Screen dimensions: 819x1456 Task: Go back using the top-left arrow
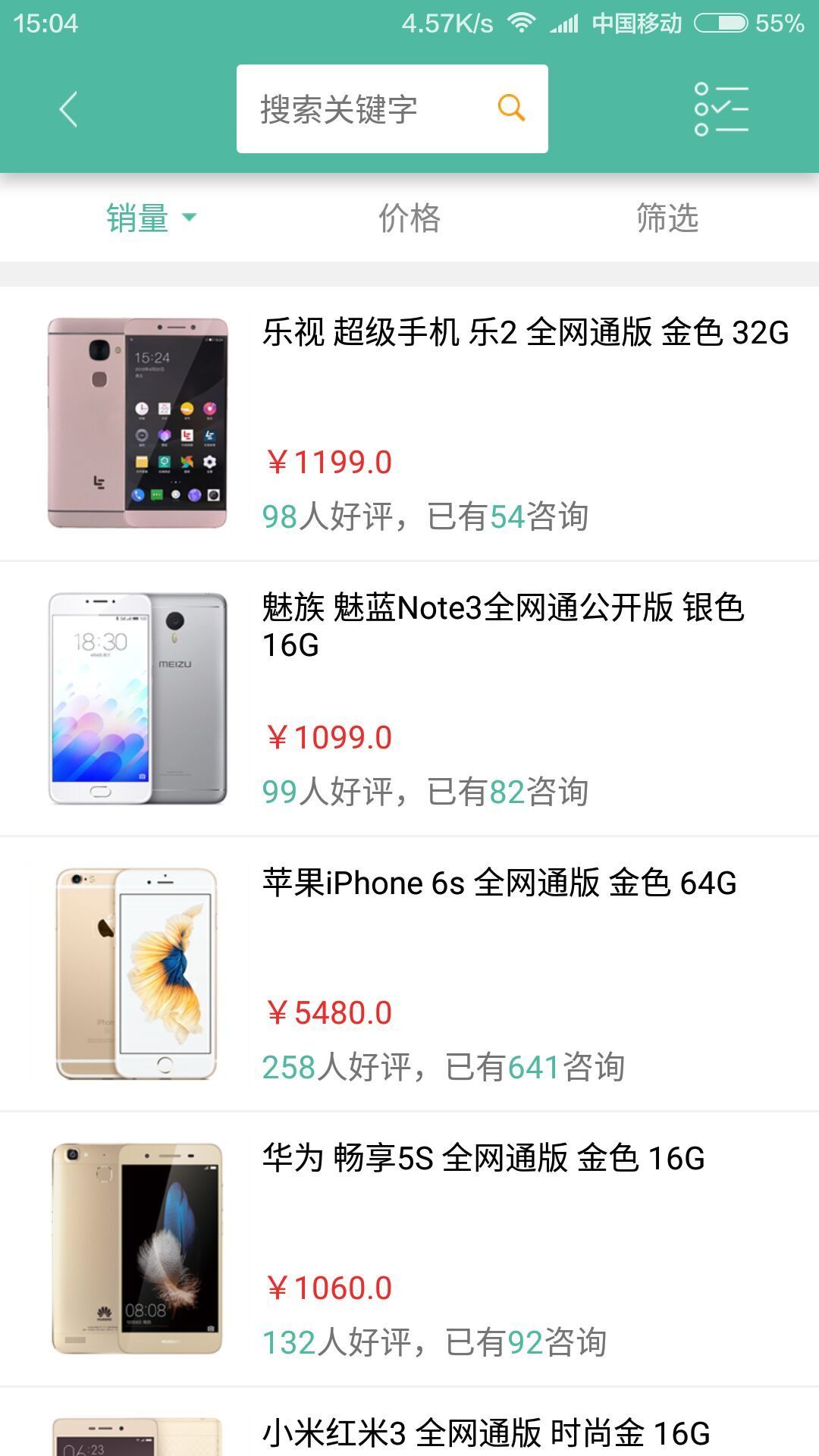point(68,109)
